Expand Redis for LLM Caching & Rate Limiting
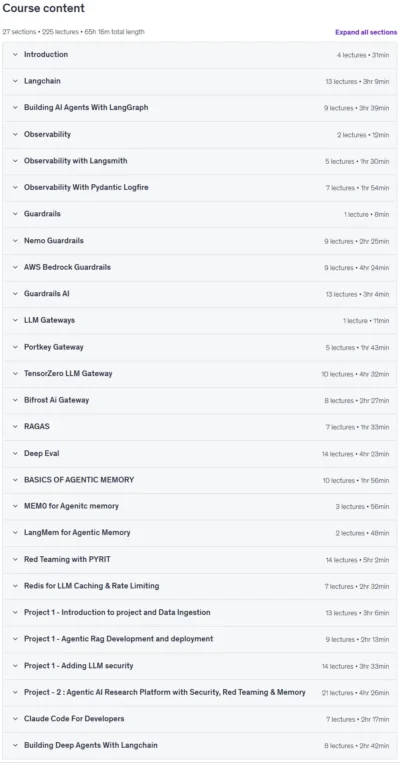This screenshot has width=400, height=763. (x=200, y=586)
